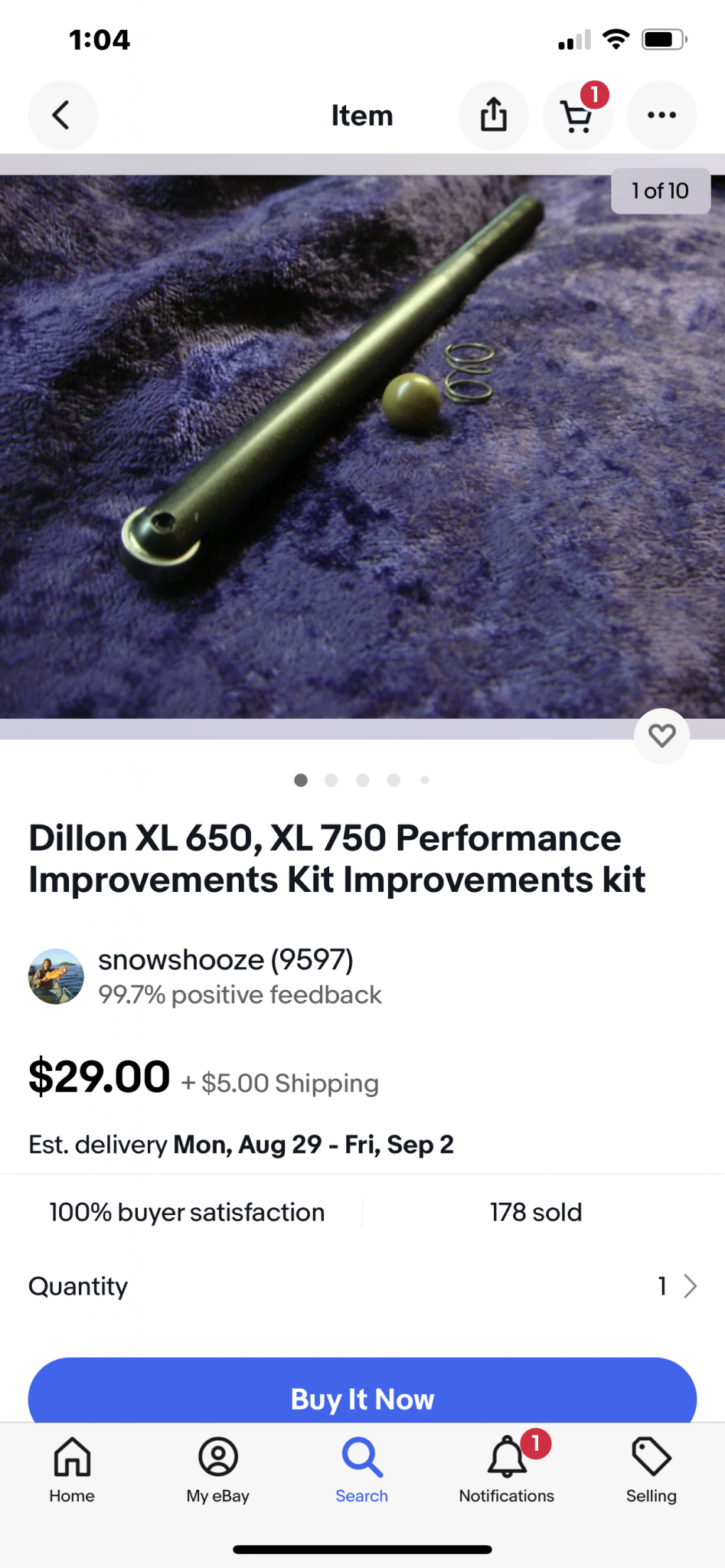Add item to watchlist with heart icon
The height and width of the screenshot is (1568, 725).
coord(661,736)
